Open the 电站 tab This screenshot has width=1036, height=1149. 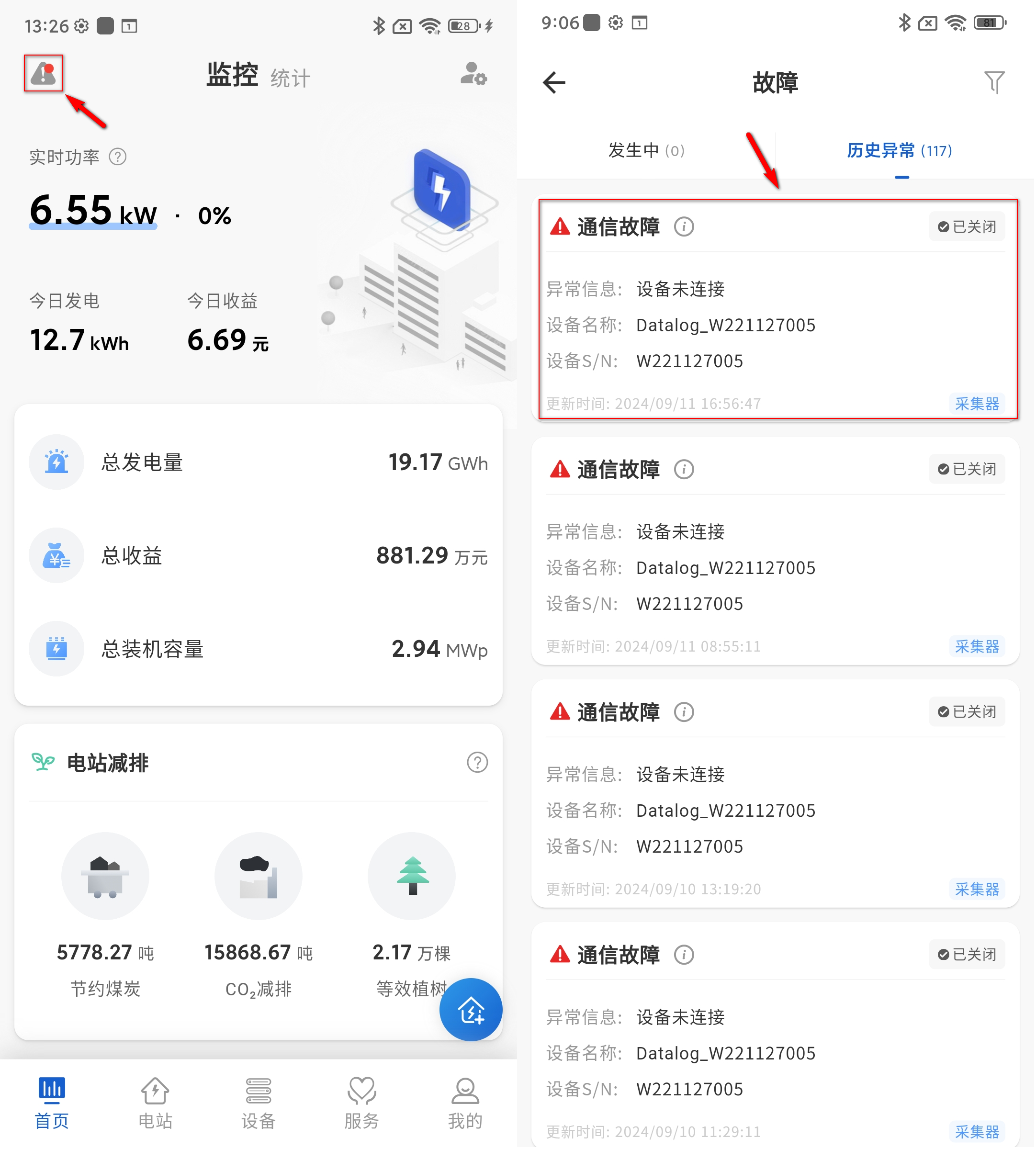click(155, 1104)
